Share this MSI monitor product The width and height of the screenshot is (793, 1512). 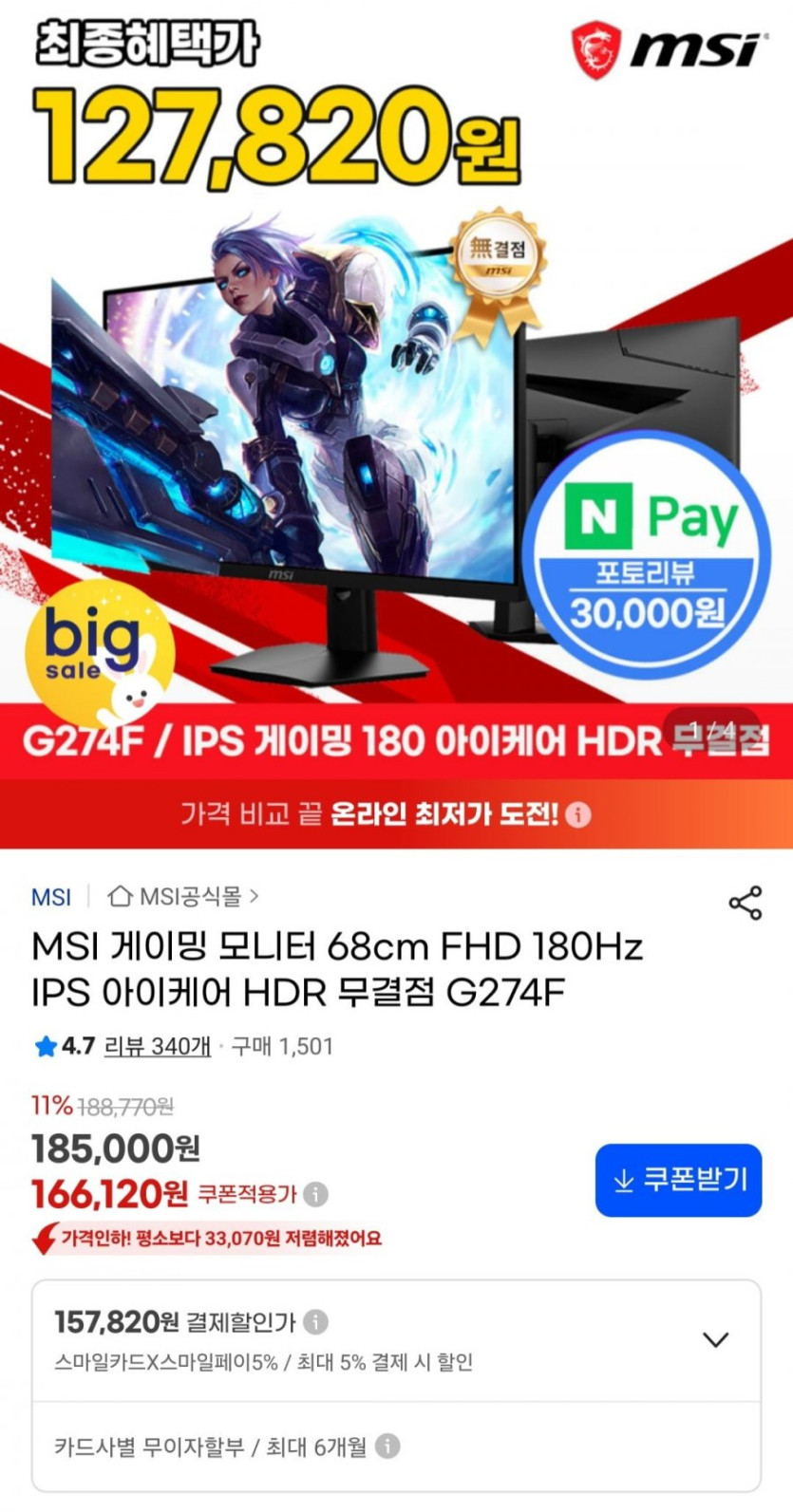pos(745,903)
